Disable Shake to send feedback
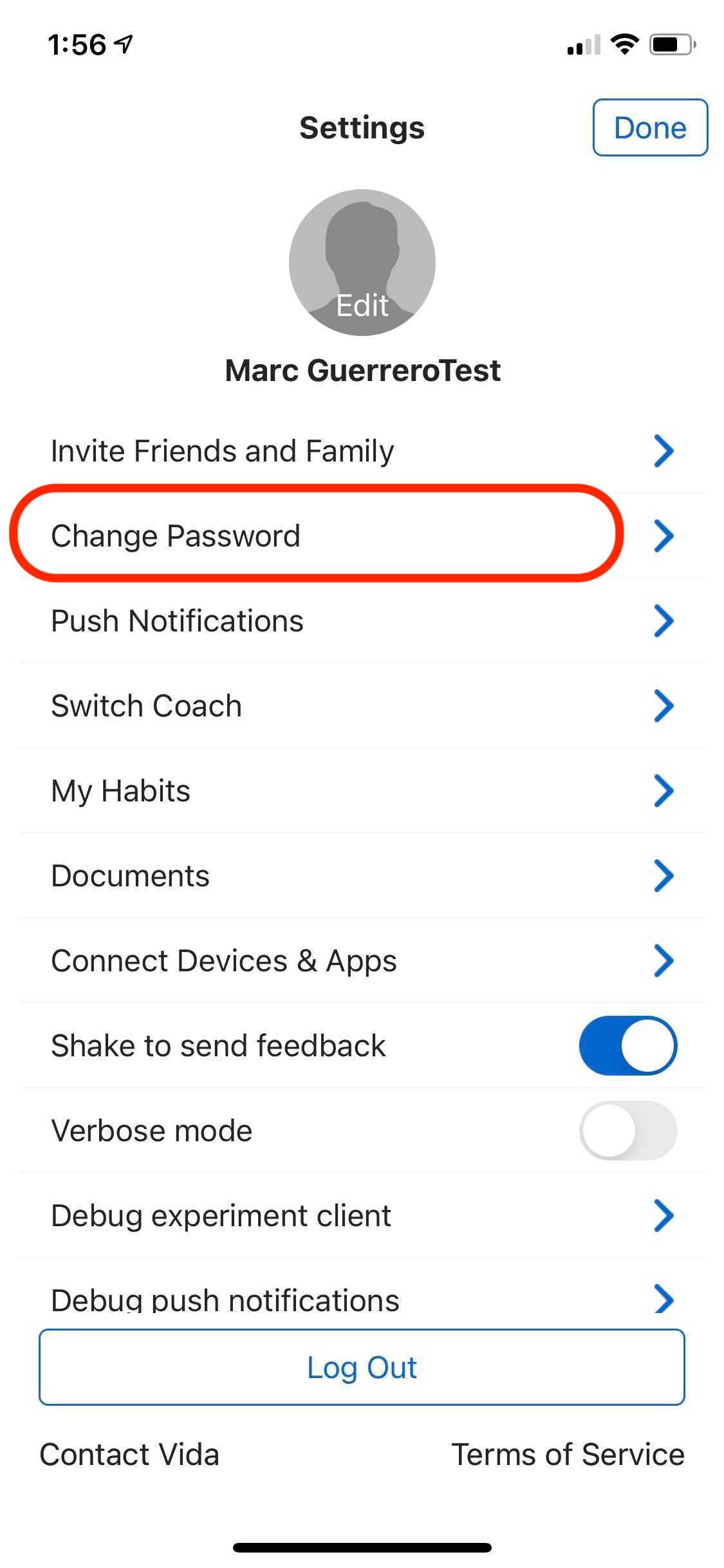The height and width of the screenshot is (1568, 724). pos(628,1045)
